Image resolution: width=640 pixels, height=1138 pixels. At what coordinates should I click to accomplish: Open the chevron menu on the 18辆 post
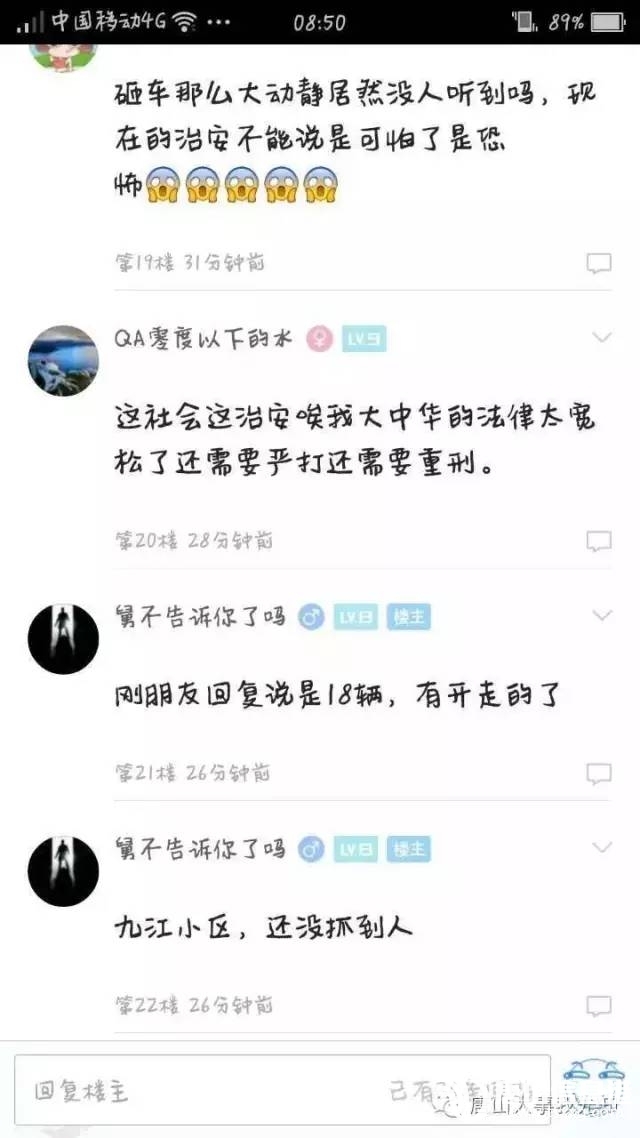601,614
